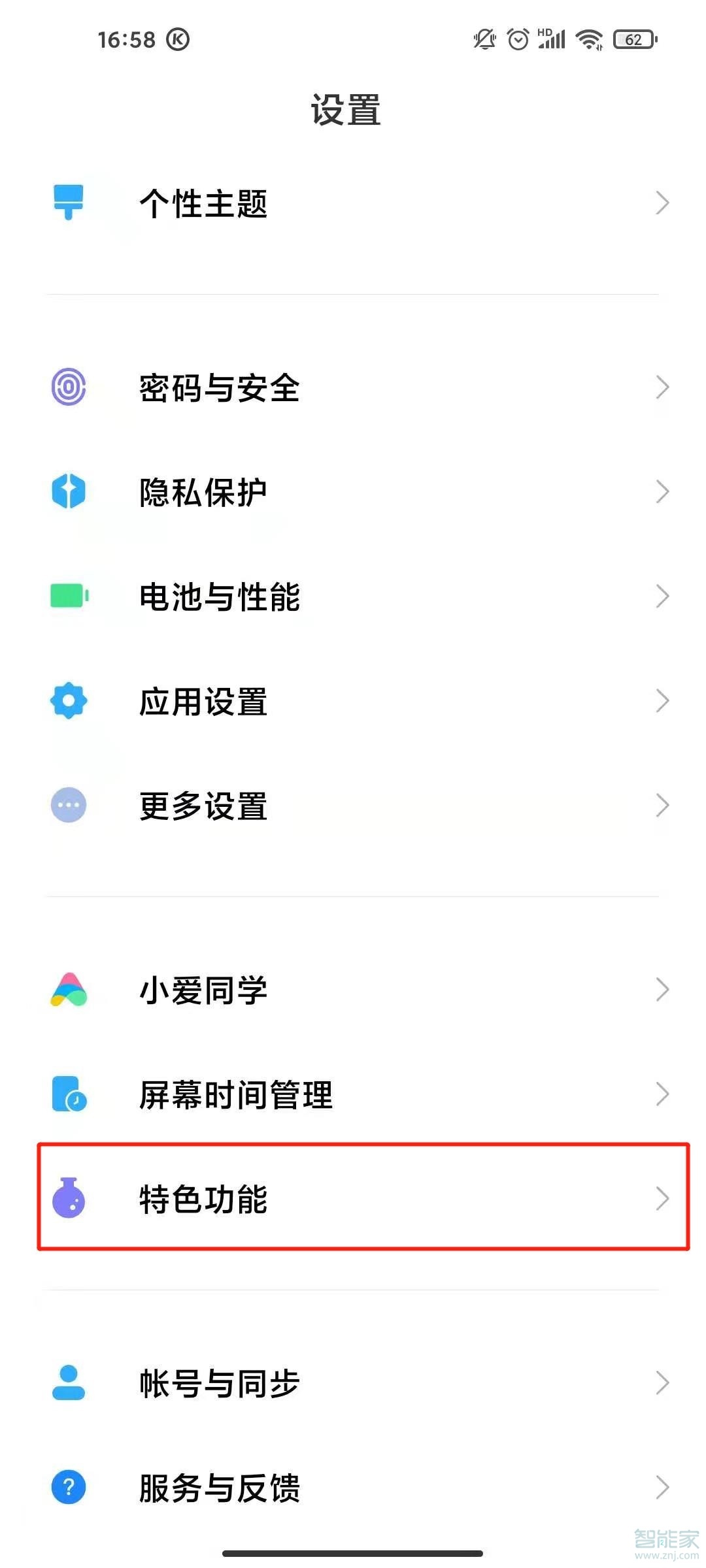
Task: Click the XiaoAI assistant triangle icon
Action: coord(68,989)
